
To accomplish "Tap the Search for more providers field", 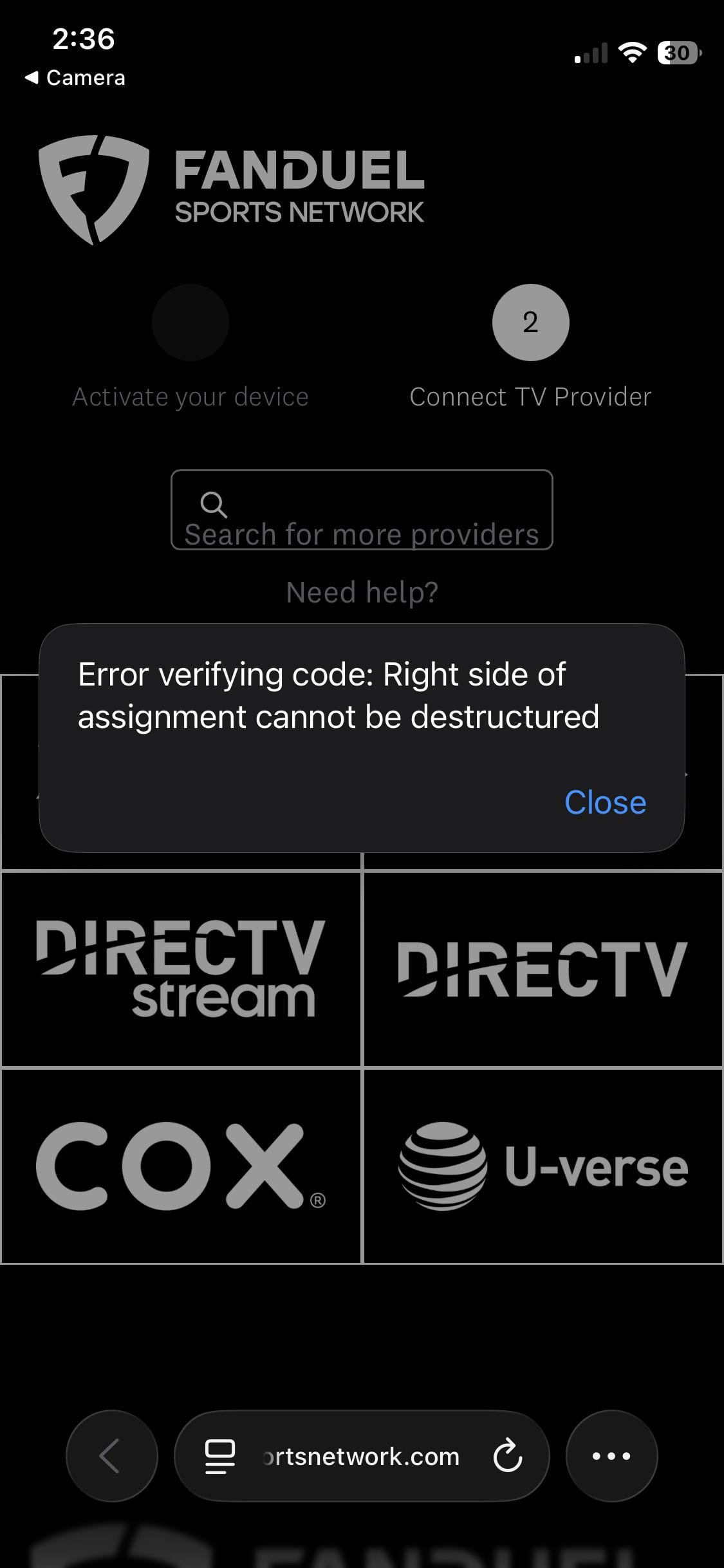I will tap(361, 510).
